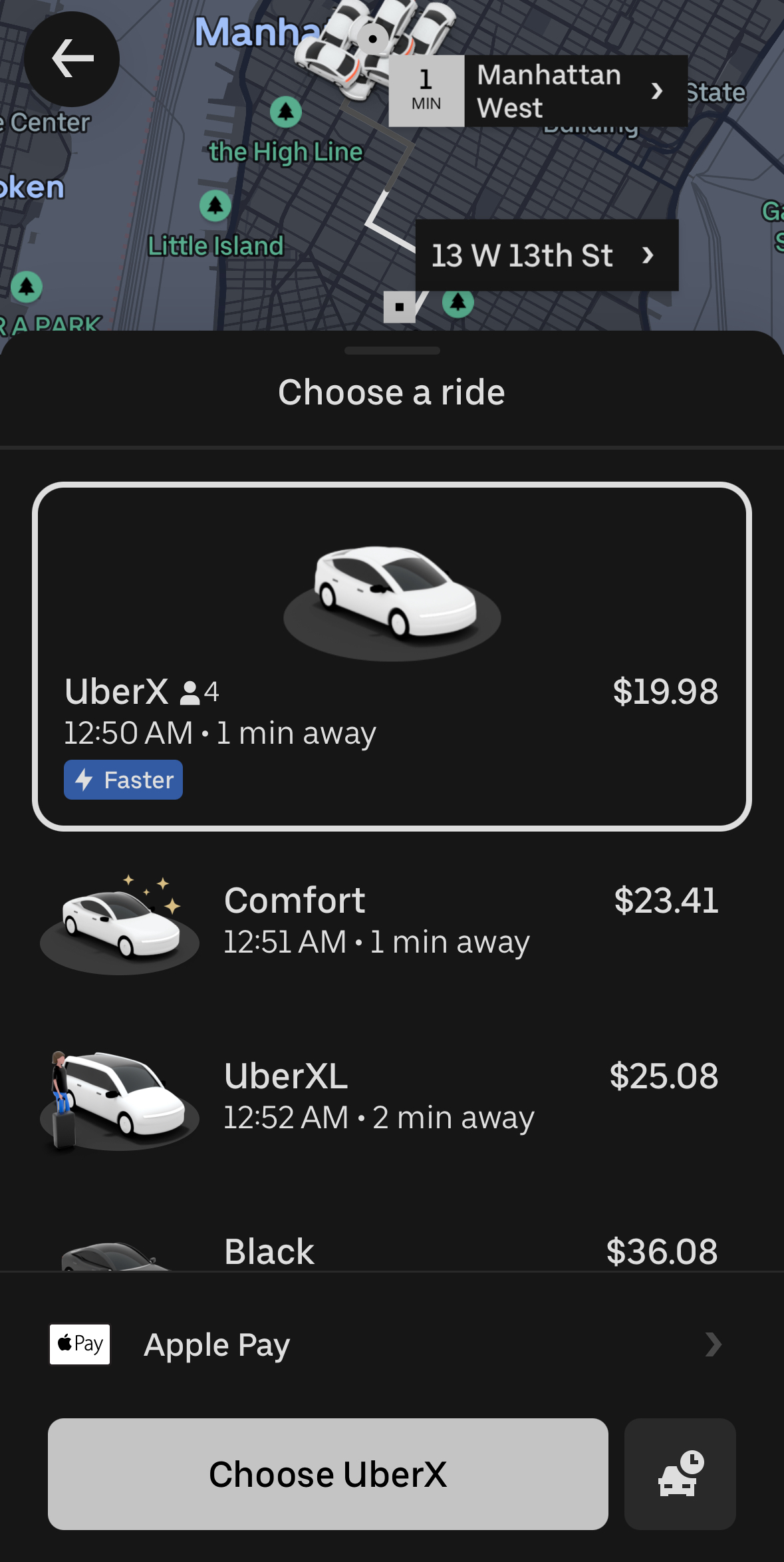This screenshot has height=1562, width=784.
Task: Select the UberX ride option
Action: coord(392,657)
